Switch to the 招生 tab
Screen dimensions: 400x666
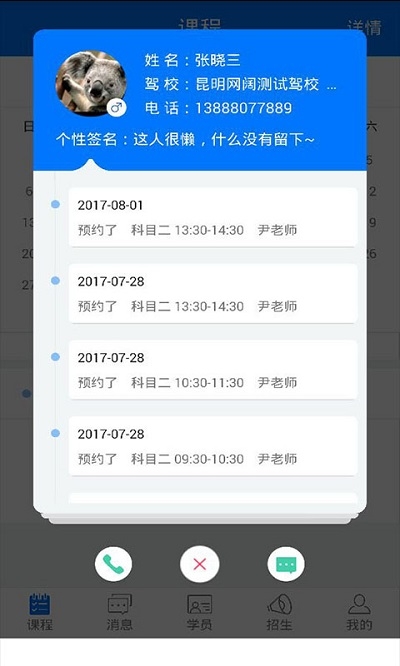pyautogui.click(x=279, y=612)
